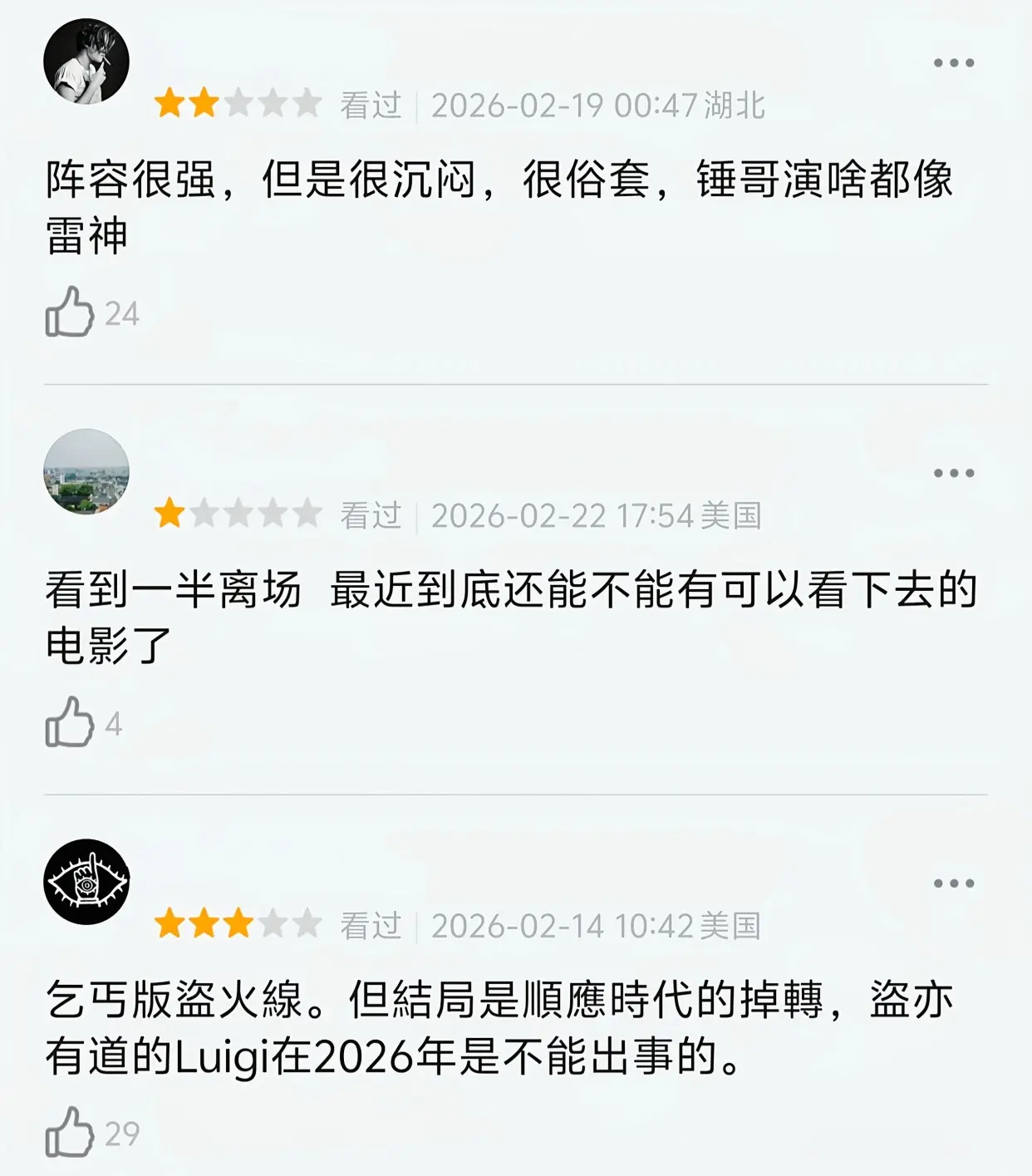Open overflow menu on the 2026-02-22 review
1032x1176 pixels.
pos(953,473)
